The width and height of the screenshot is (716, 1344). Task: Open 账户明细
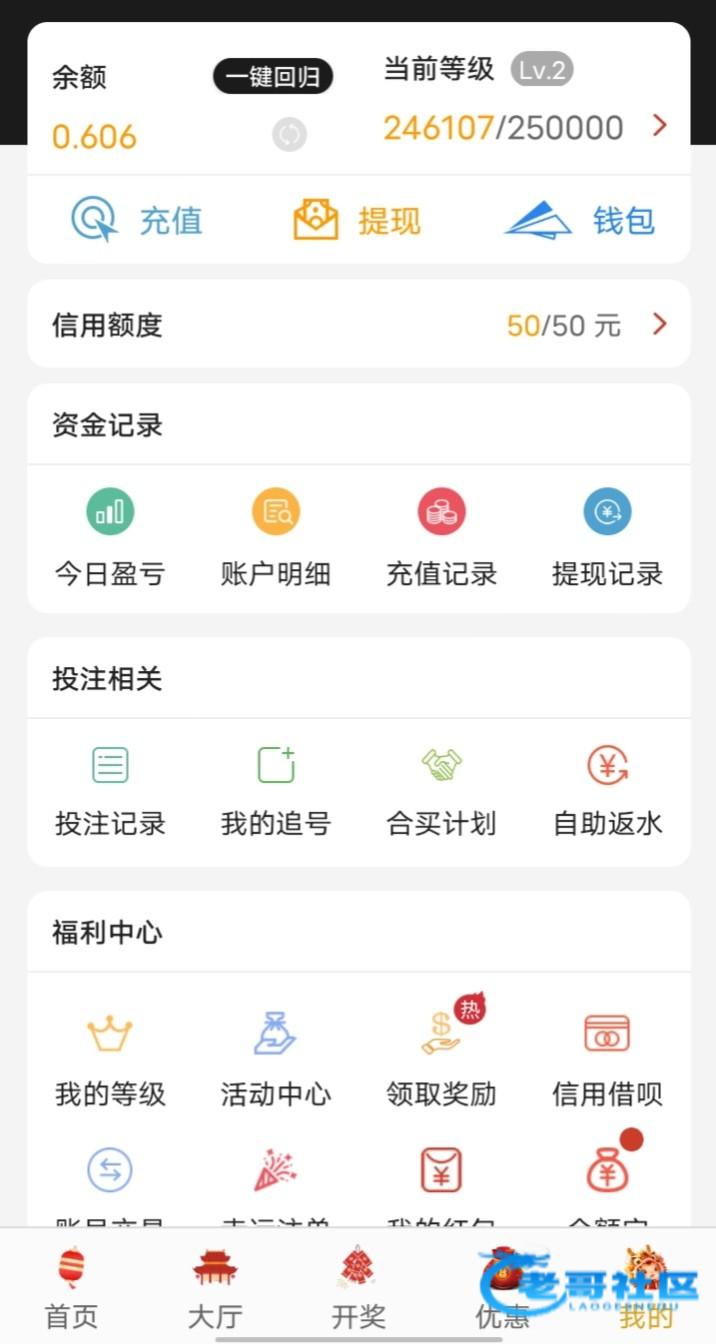tap(275, 541)
